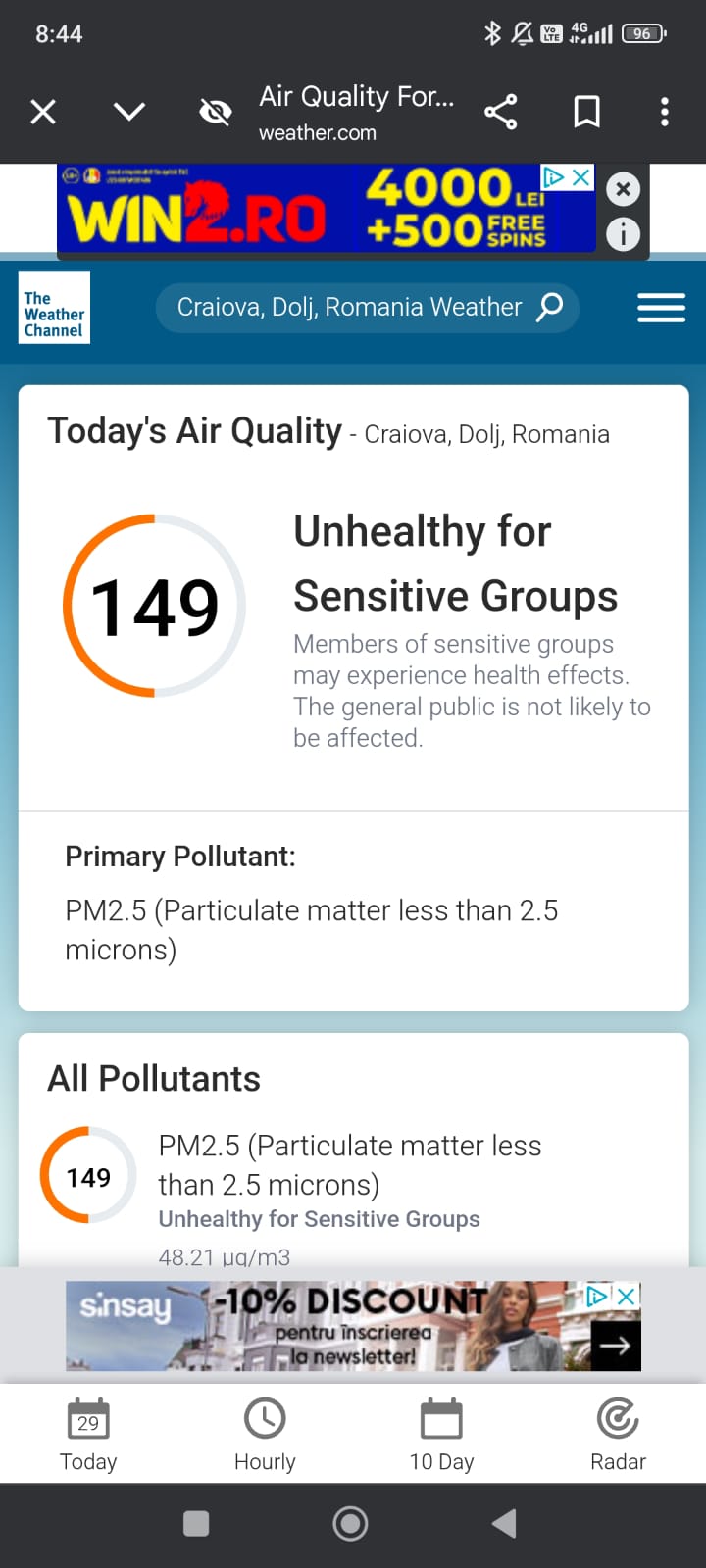
Task: Open the hamburger menu
Action: click(x=662, y=308)
